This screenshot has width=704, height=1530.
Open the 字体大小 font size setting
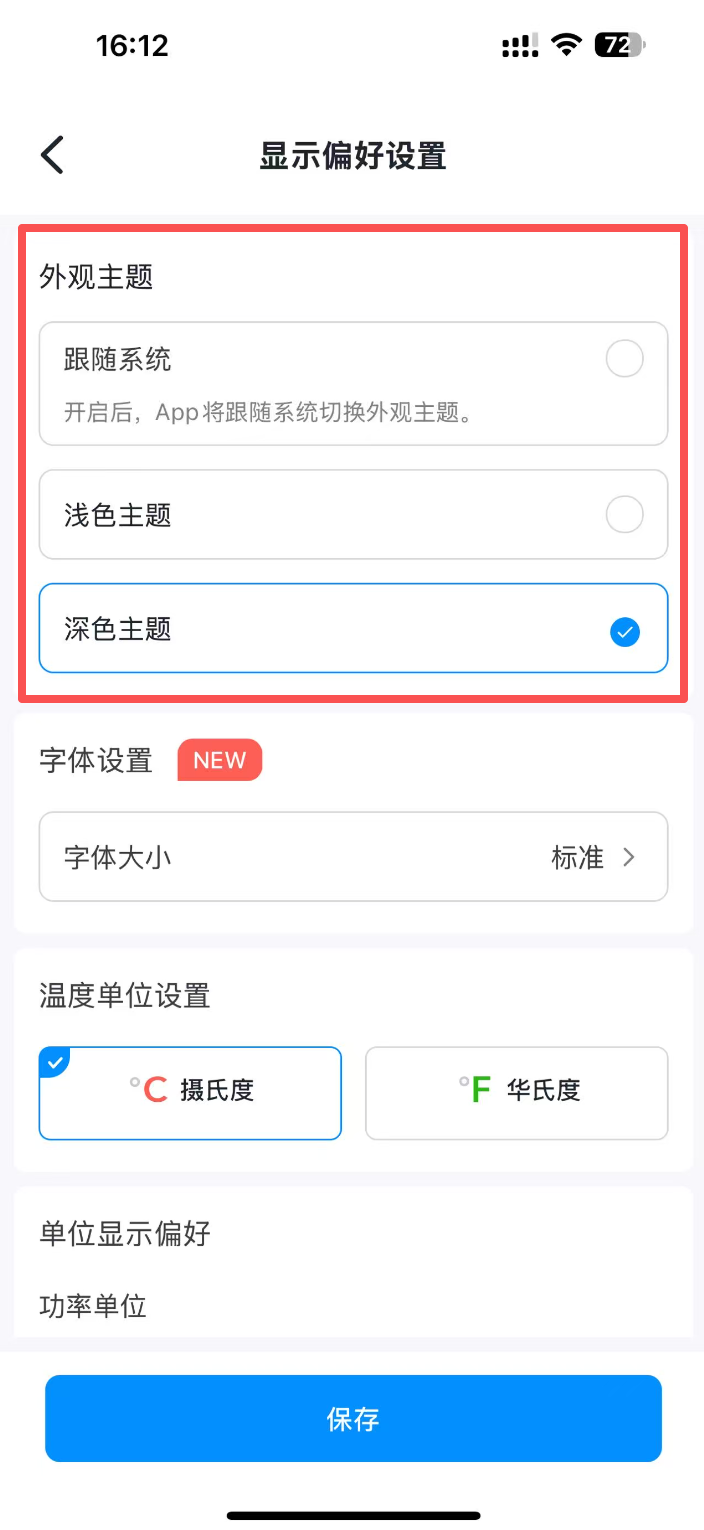[353, 857]
